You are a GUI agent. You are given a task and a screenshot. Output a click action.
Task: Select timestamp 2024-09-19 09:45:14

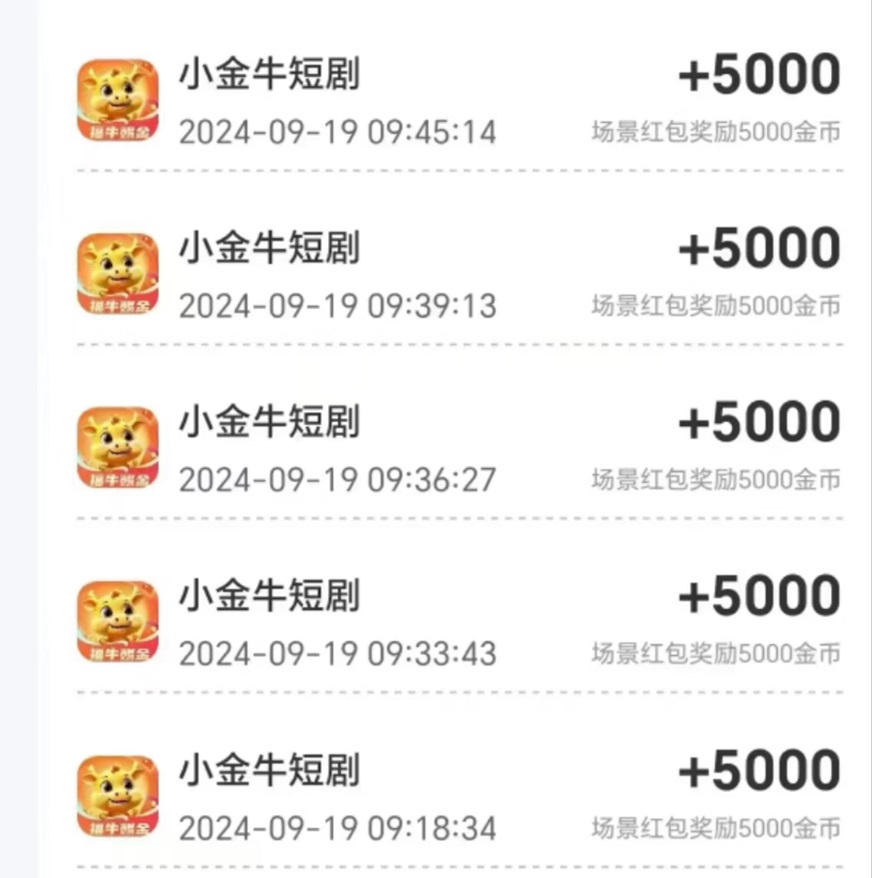pos(340,130)
